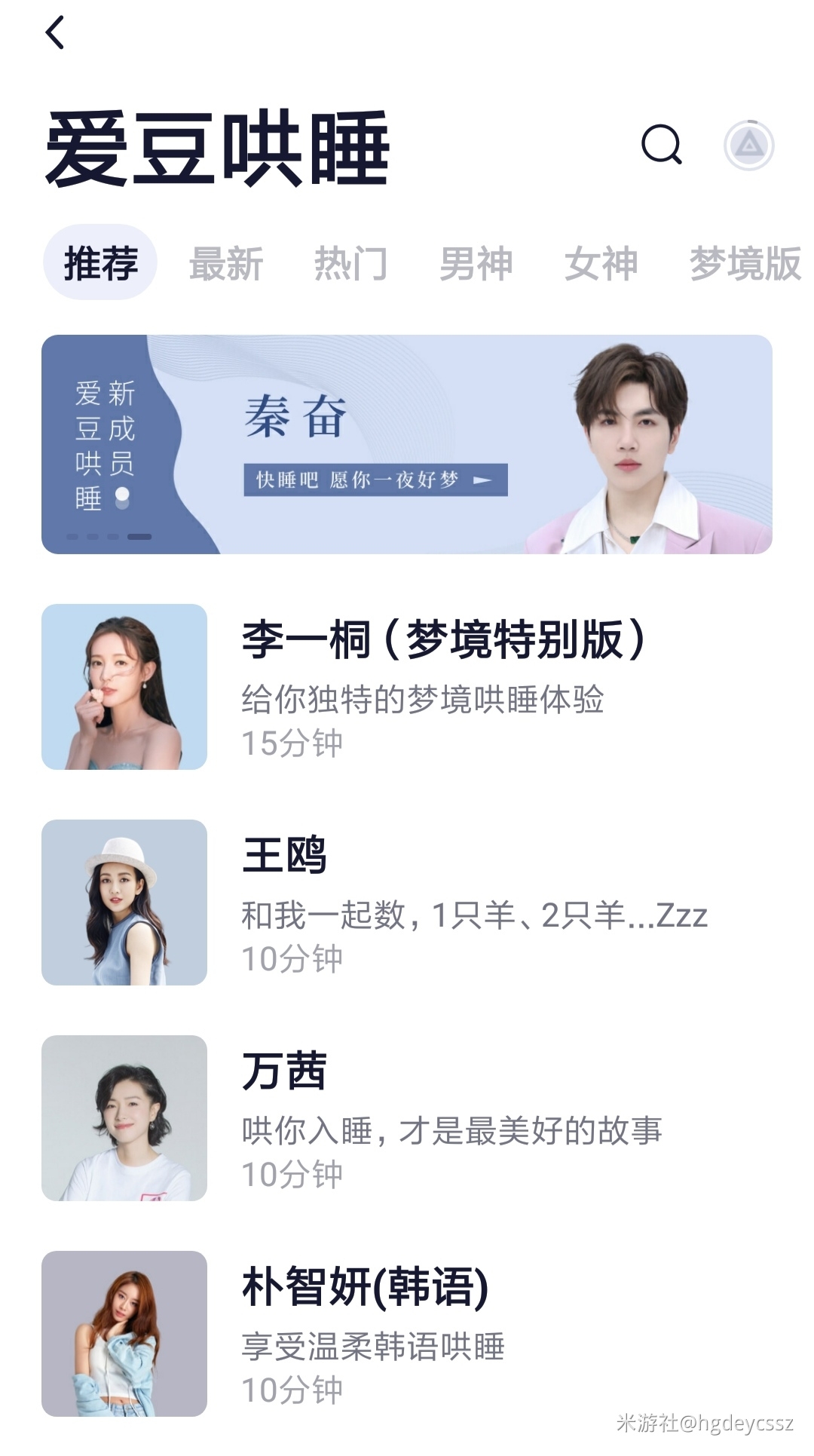Tap the circular triangle icon beside search
Viewport: 814px width, 1456px height.
tap(748, 145)
